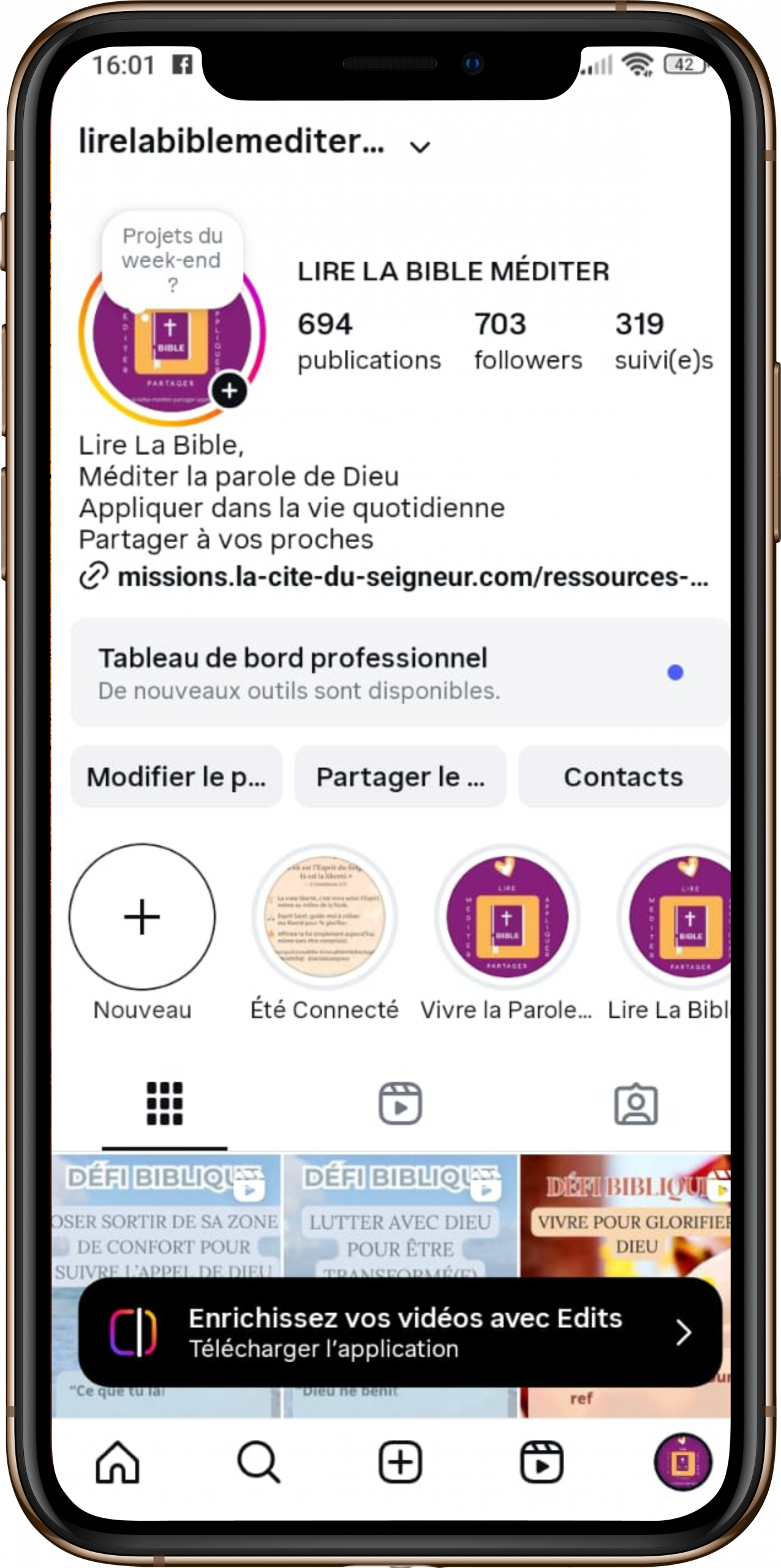Create a new highlight with Nouveau
The height and width of the screenshot is (1568, 781).
click(142, 917)
